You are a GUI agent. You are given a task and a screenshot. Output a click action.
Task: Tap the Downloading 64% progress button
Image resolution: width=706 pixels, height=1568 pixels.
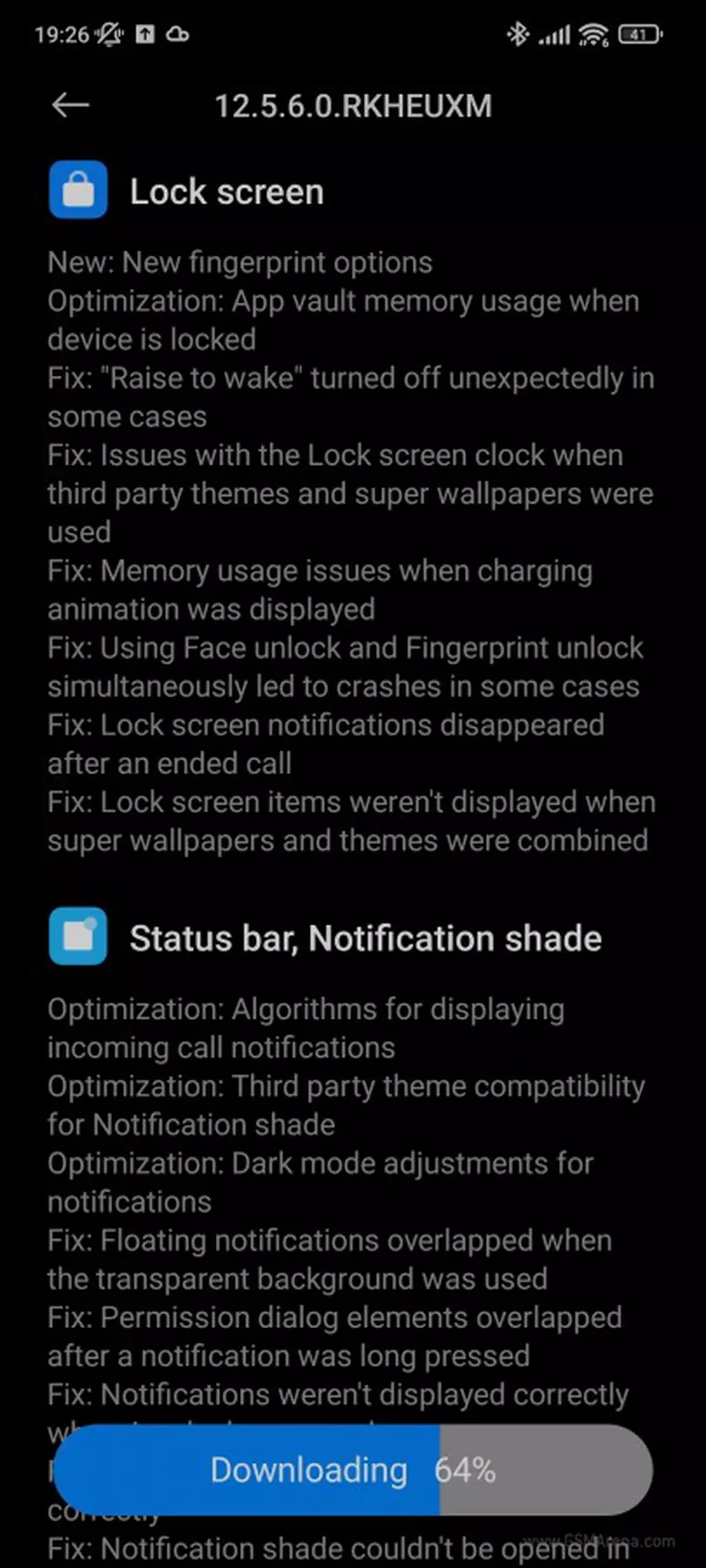[x=353, y=1470]
